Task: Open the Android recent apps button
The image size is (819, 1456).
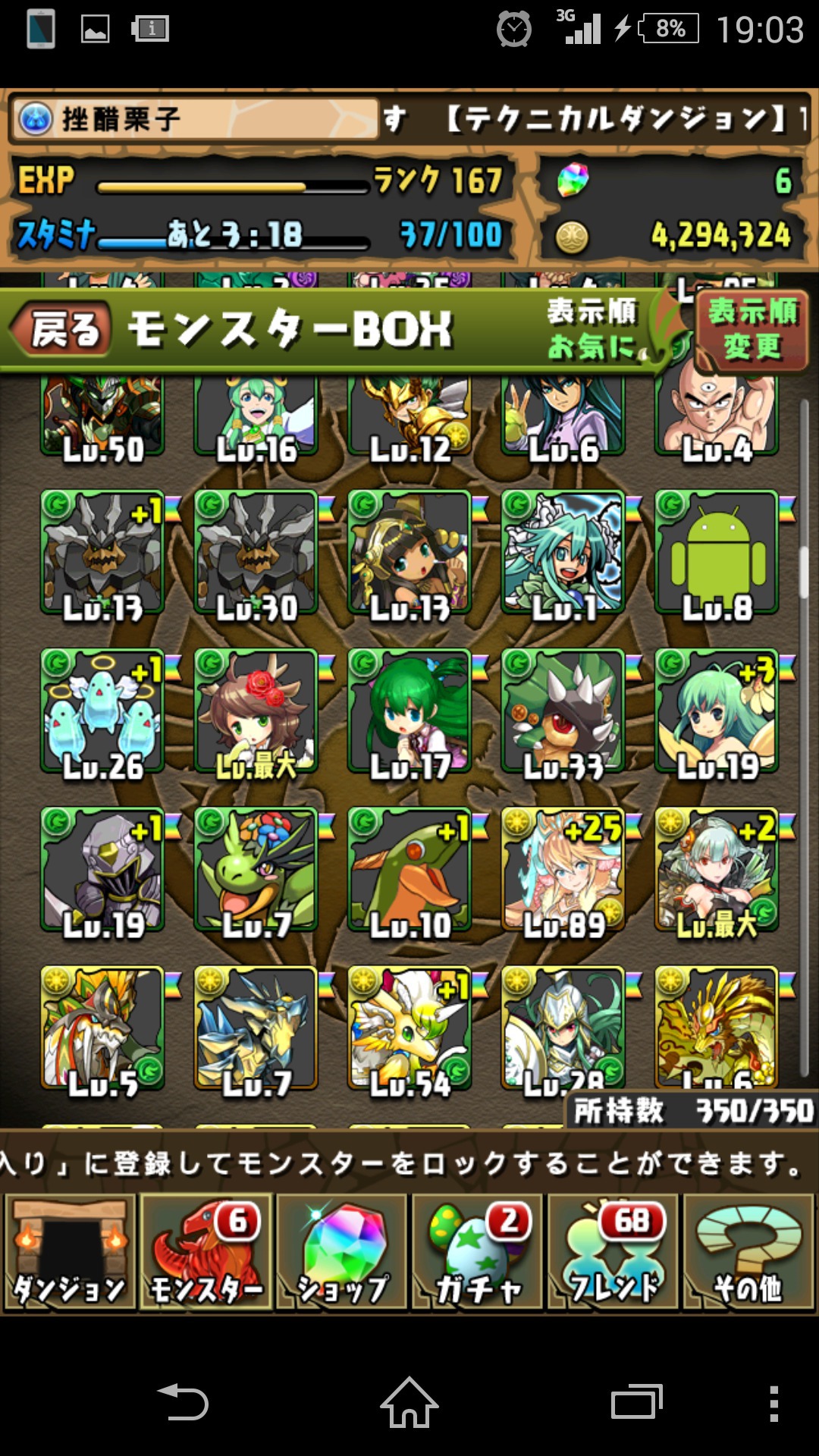Action: pyautogui.click(x=636, y=1402)
